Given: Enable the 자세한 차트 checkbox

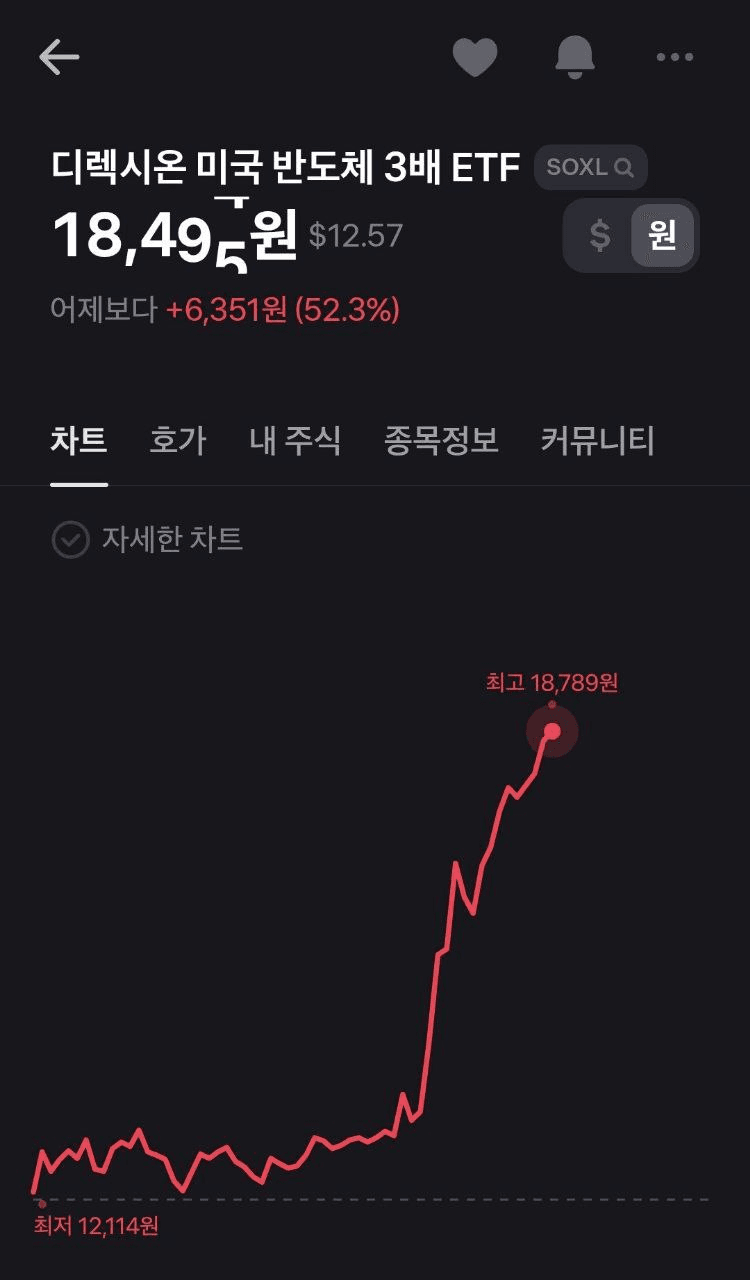Looking at the screenshot, I should coord(70,540).
